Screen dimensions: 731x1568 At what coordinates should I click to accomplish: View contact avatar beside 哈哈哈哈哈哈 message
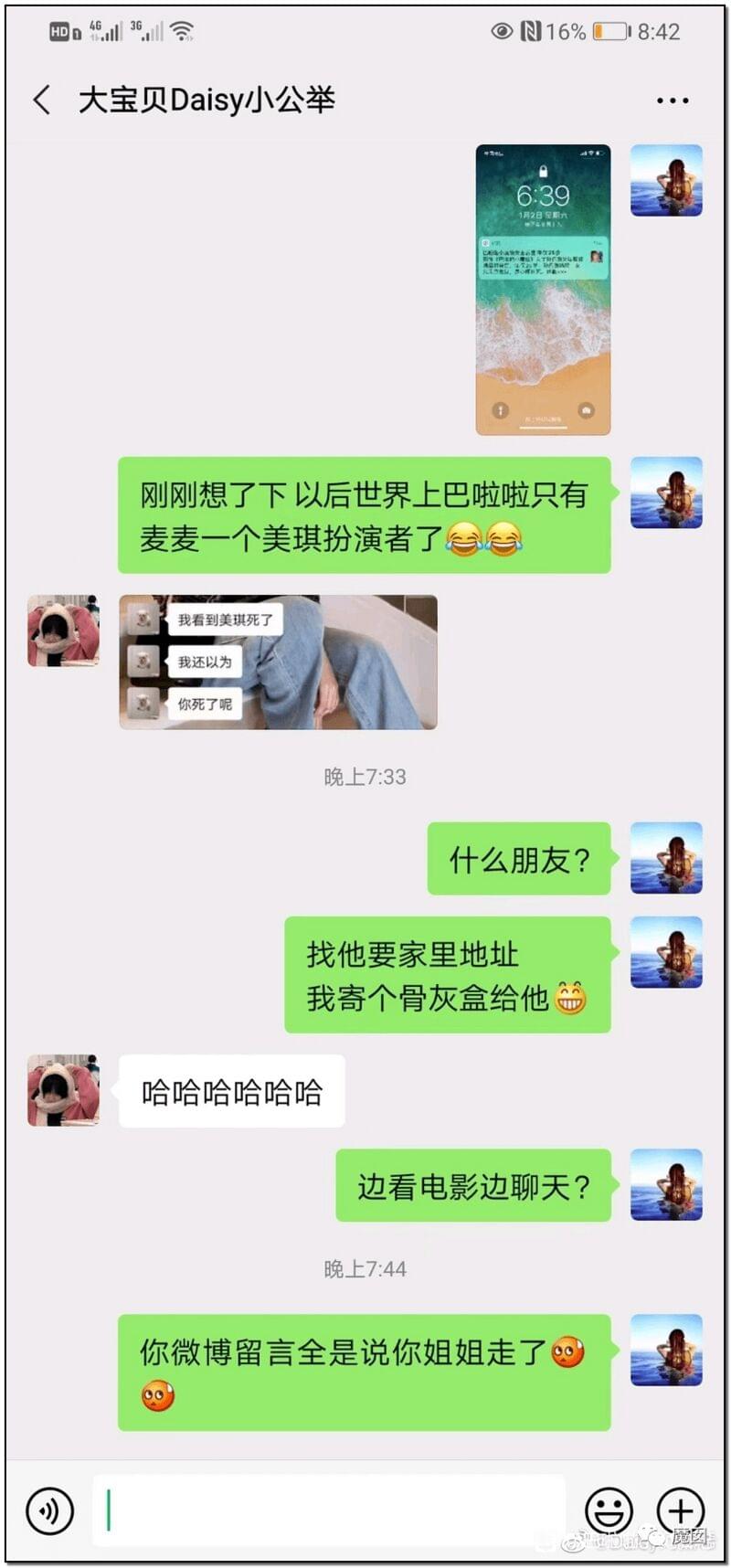(x=63, y=1090)
